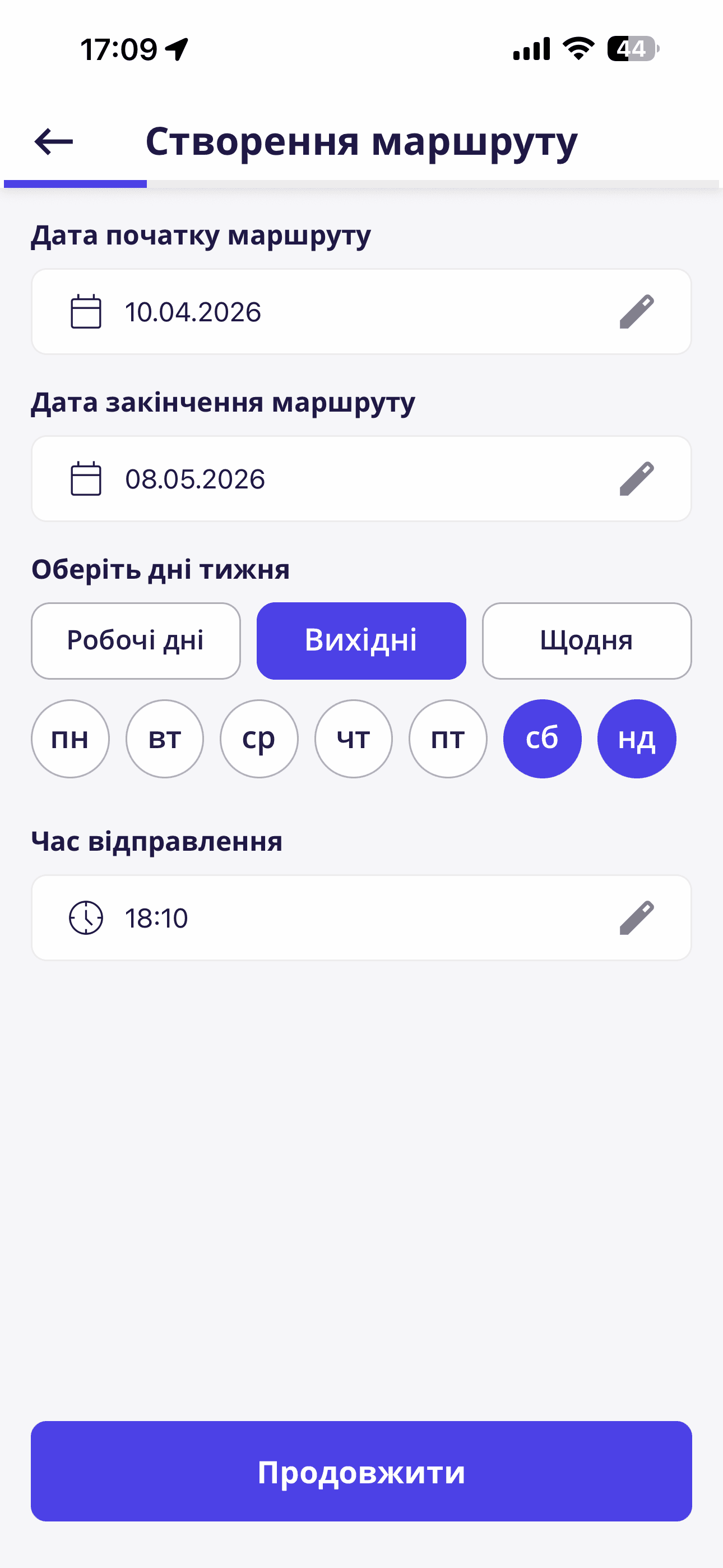Tap the clock icon next to 18:10
Image resolution: width=723 pixels, height=1568 pixels.
coord(85,918)
